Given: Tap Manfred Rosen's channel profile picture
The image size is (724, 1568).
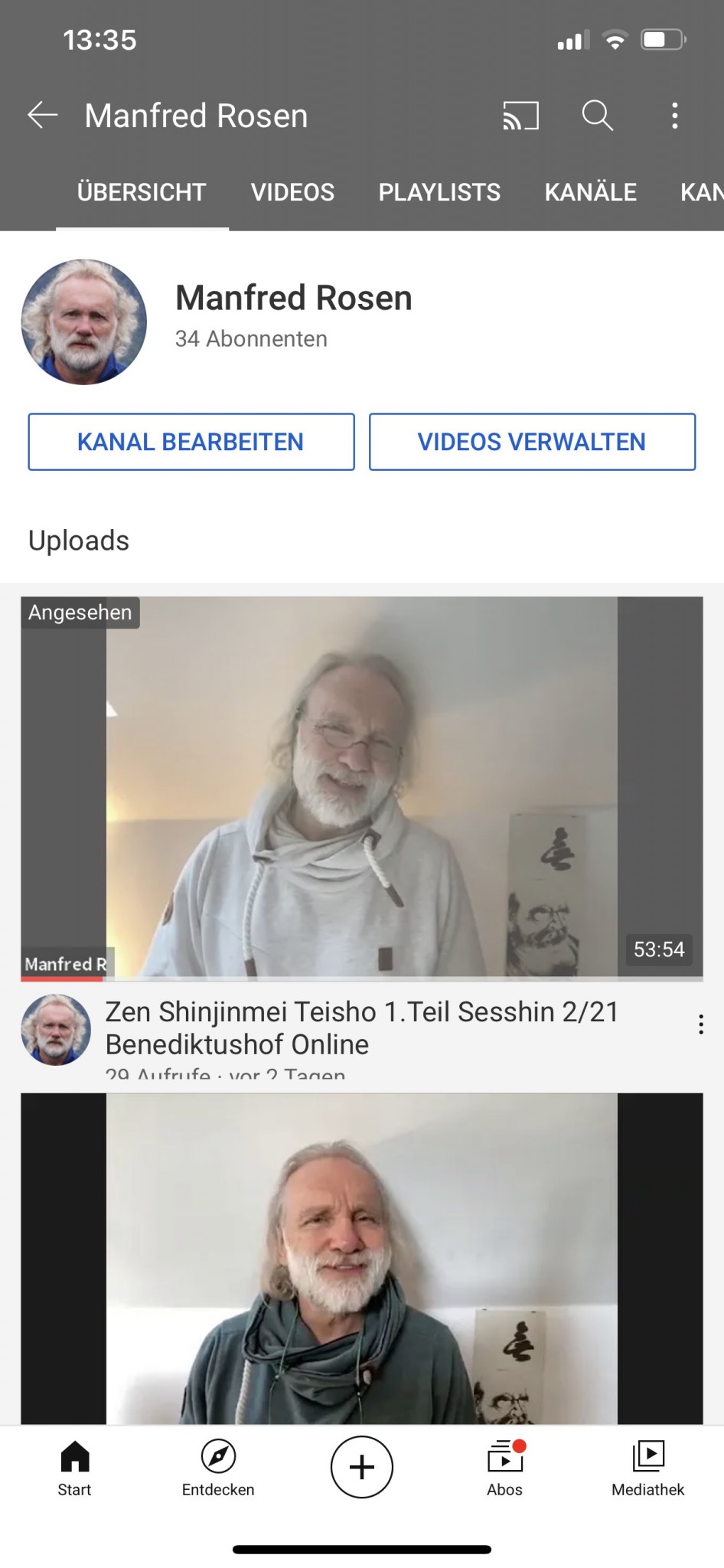Looking at the screenshot, I should 83,322.
